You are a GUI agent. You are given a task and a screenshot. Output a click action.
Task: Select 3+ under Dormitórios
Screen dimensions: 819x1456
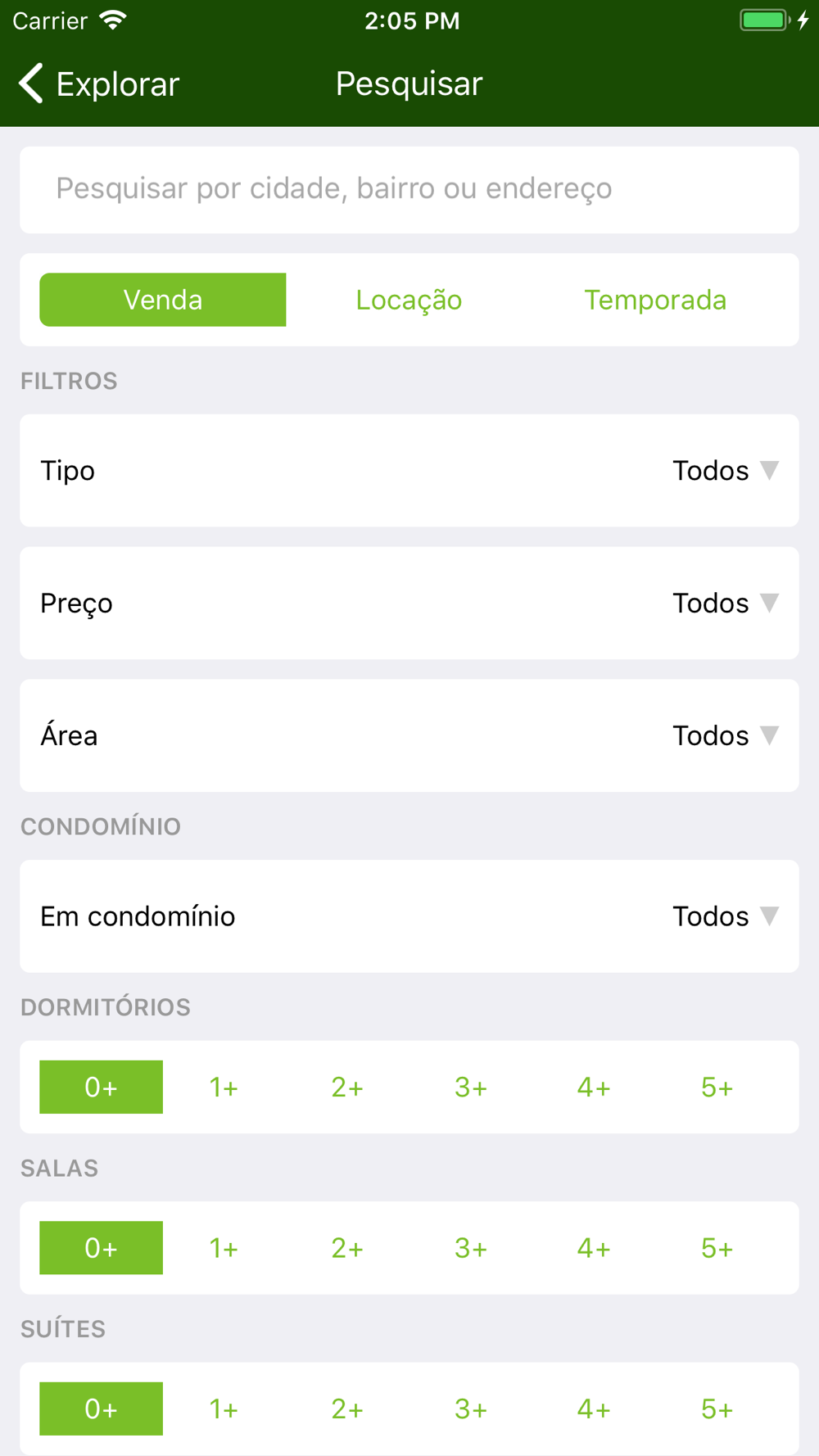(471, 1087)
